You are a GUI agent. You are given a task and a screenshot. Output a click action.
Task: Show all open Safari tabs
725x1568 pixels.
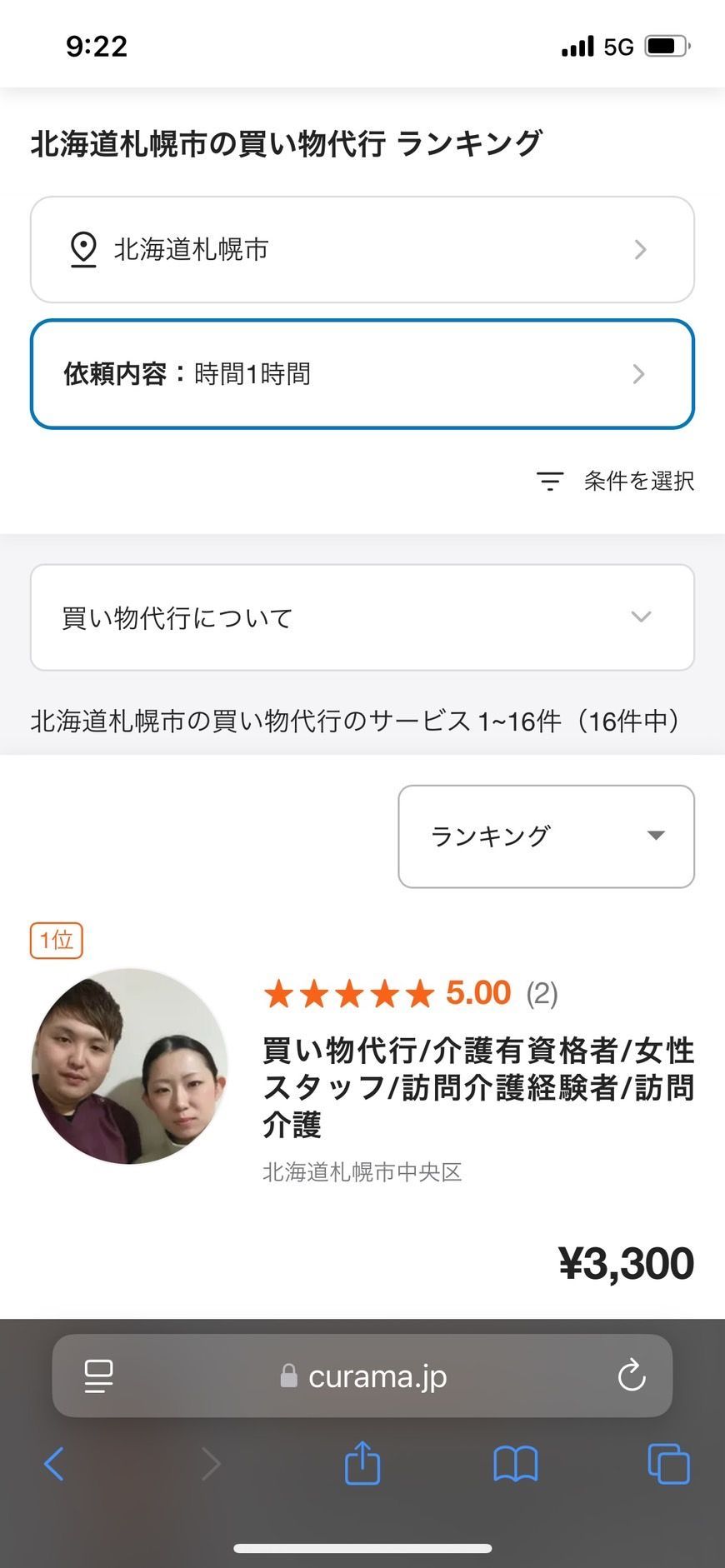[x=668, y=1464]
